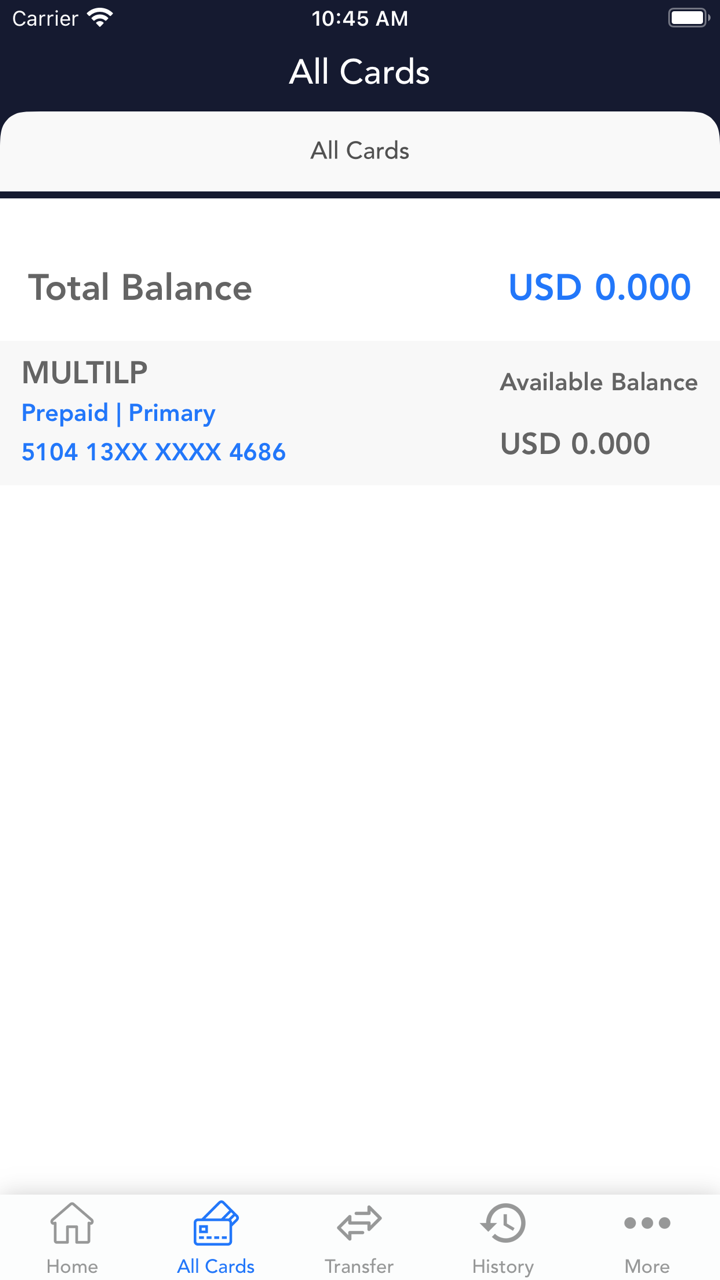Open the History tab
This screenshot has height=1280, width=720.
tap(503, 1238)
